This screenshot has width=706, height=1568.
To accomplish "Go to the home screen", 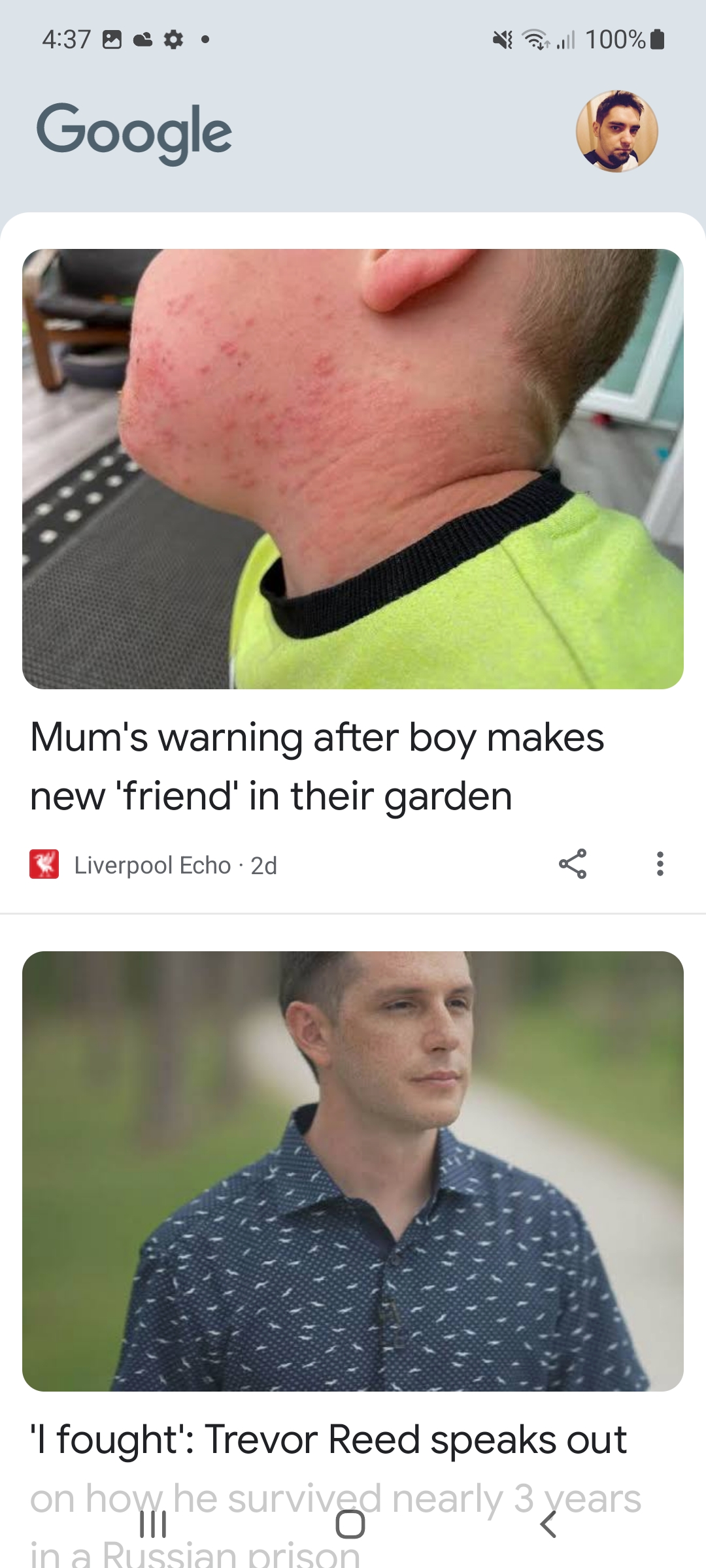I will (x=350, y=1525).
